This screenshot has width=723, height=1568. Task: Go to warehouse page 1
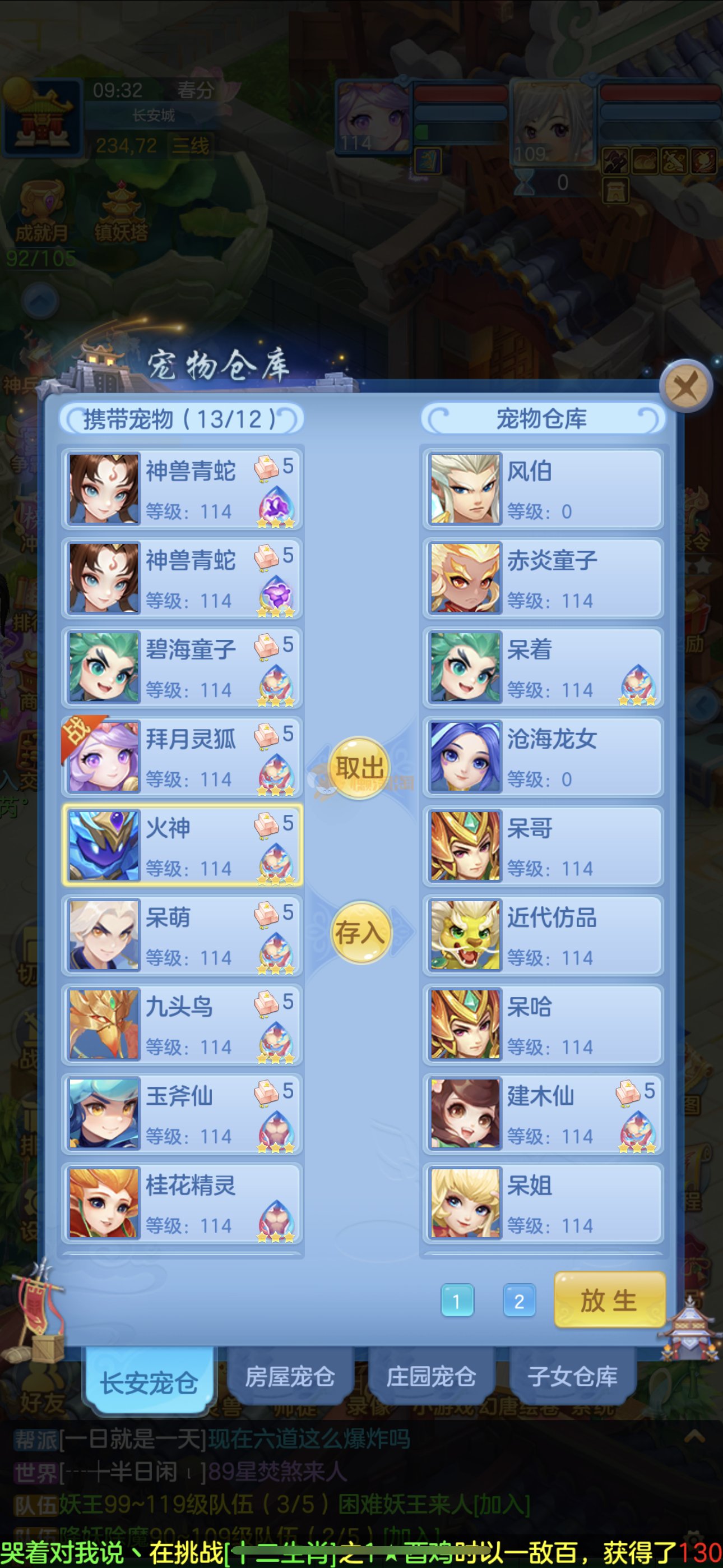click(x=456, y=1301)
